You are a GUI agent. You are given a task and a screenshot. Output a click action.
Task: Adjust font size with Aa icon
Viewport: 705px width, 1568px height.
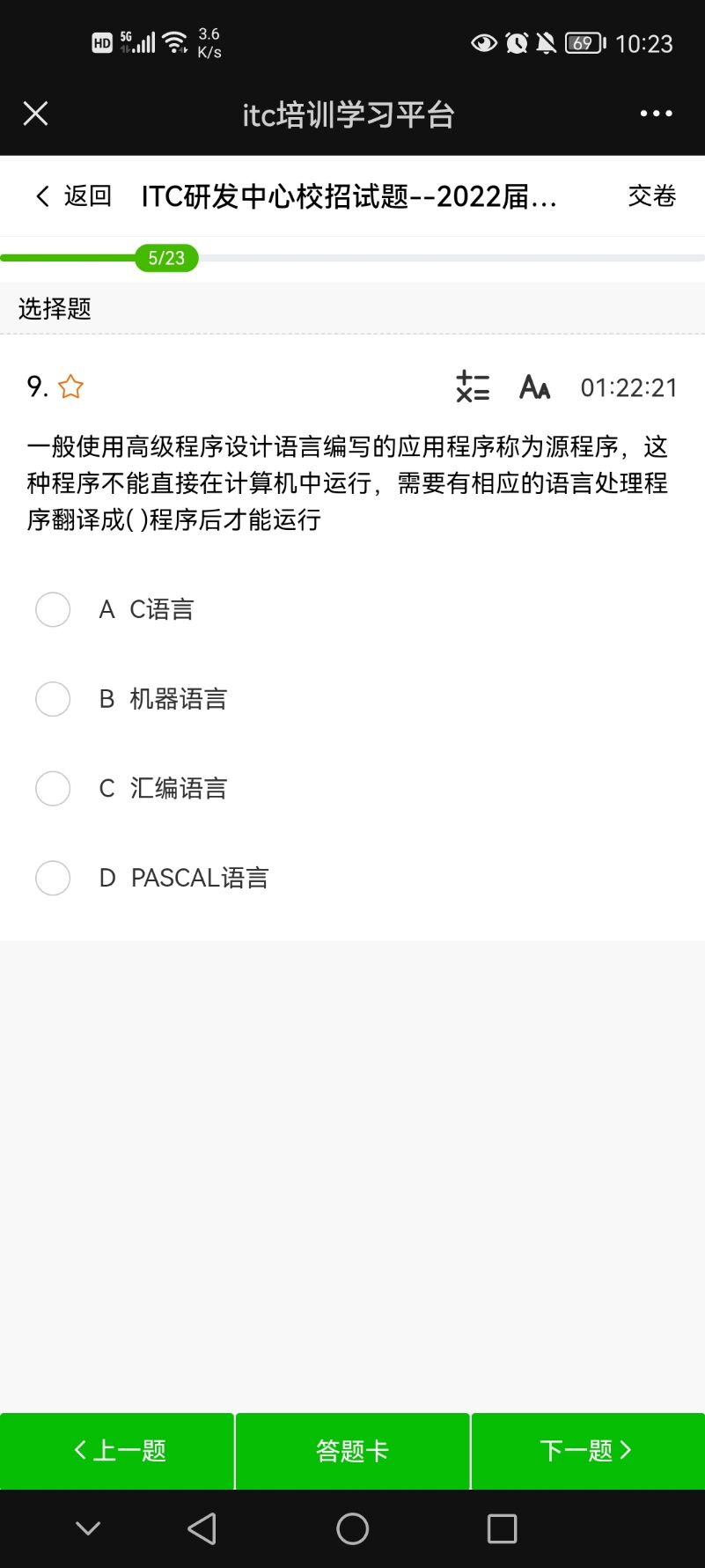pos(534,386)
